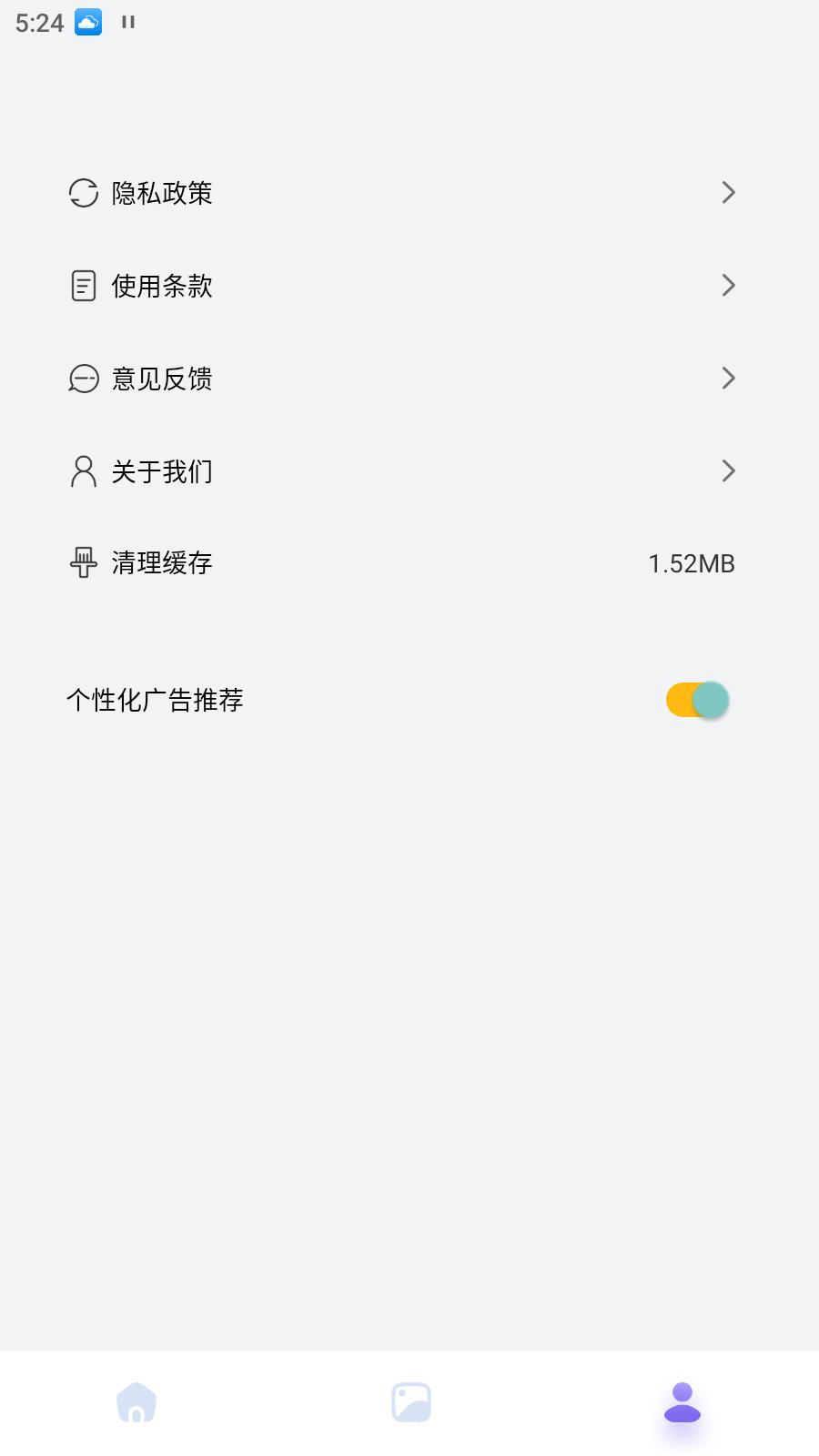Toggle personalized ad recommendations off
This screenshot has width=819, height=1456.
click(x=695, y=700)
